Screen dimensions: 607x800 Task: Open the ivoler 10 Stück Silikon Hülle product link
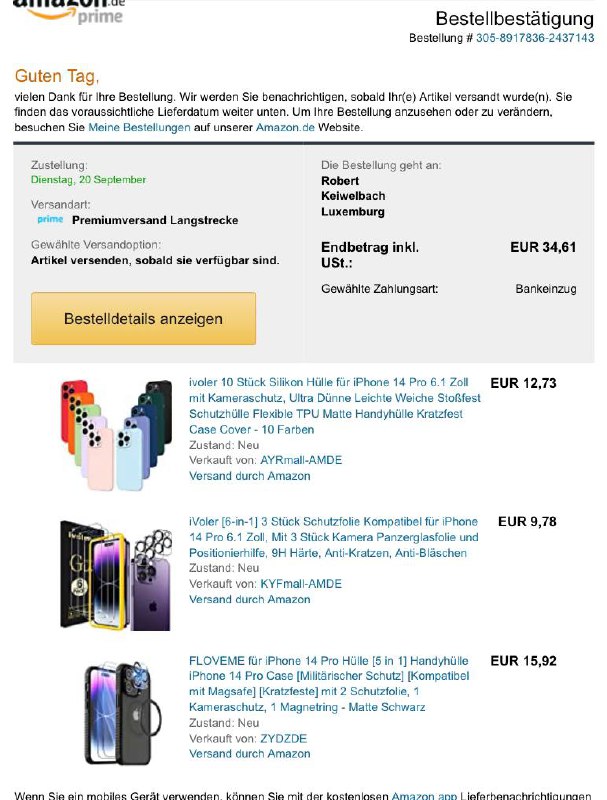334,406
